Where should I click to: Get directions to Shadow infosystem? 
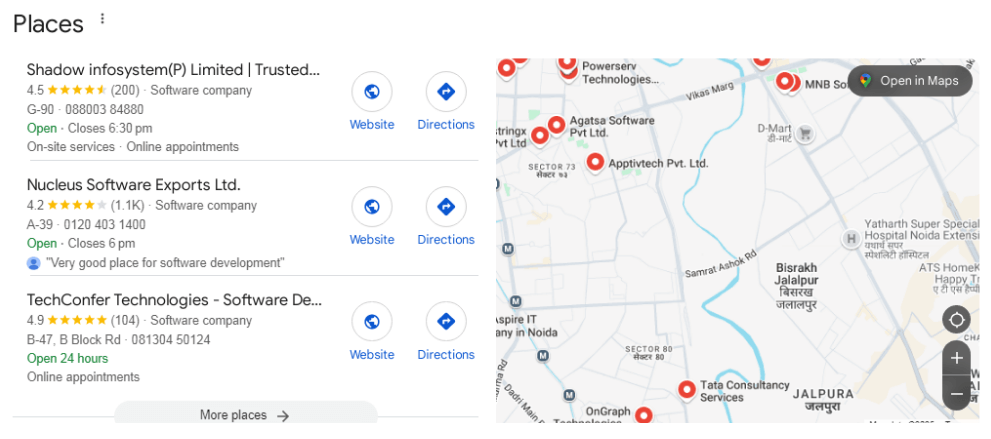point(446,92)
